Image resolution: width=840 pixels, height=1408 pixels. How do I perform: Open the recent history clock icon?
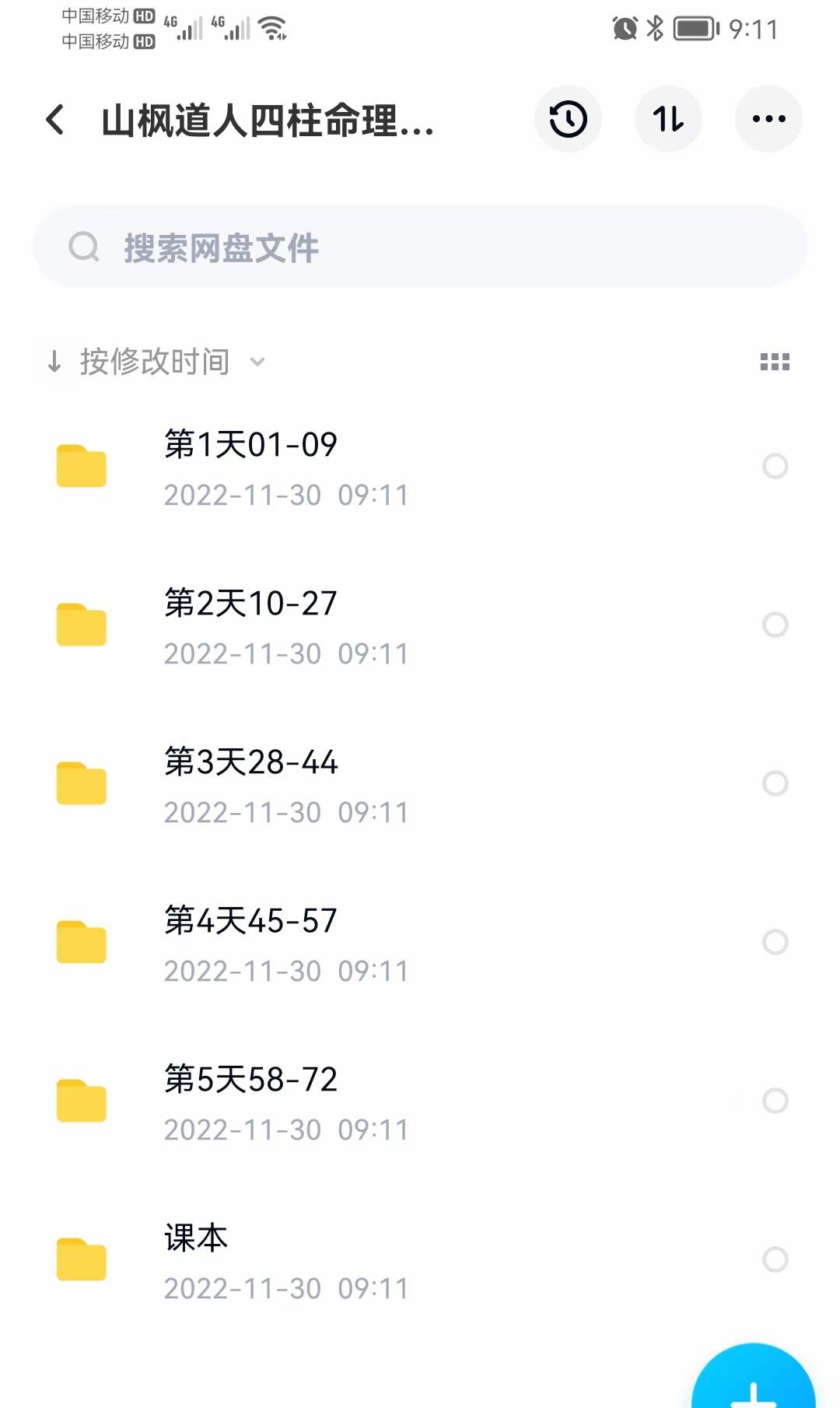568,119
